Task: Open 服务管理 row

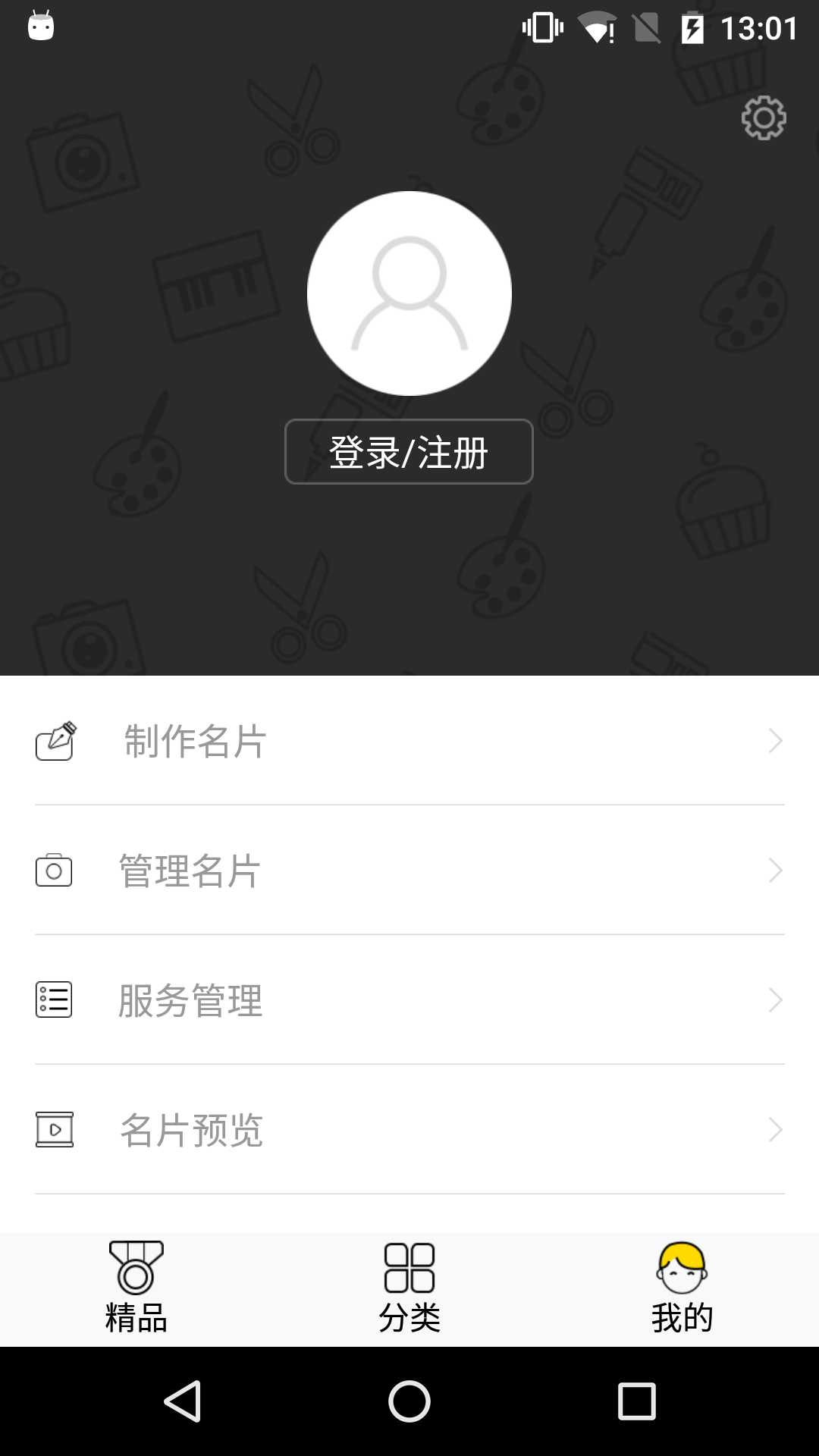Action: [x=409, y=1000]
